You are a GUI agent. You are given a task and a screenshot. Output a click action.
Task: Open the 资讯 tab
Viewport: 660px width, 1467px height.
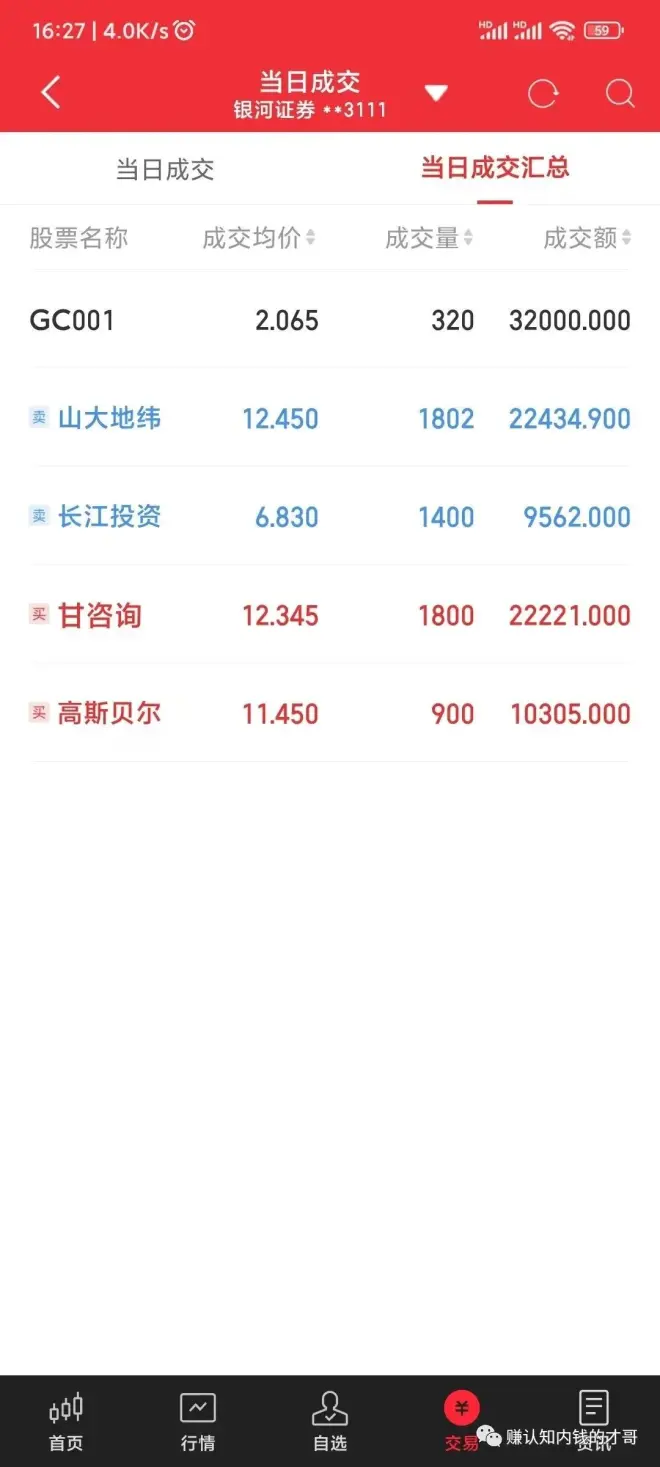point(594,1421)
